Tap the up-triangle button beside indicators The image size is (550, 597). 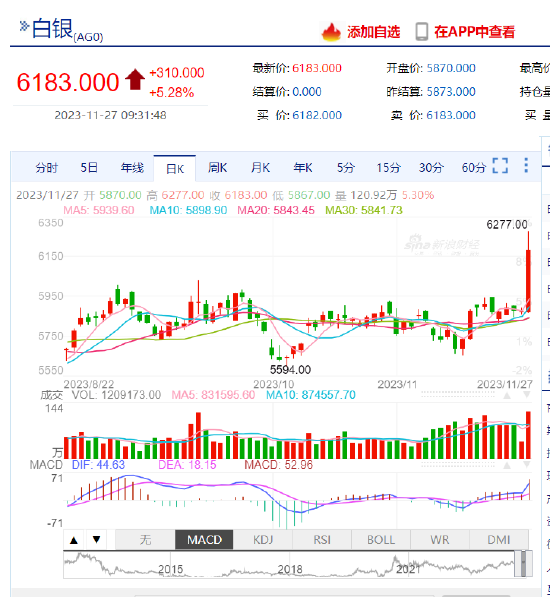coord(74,540)
